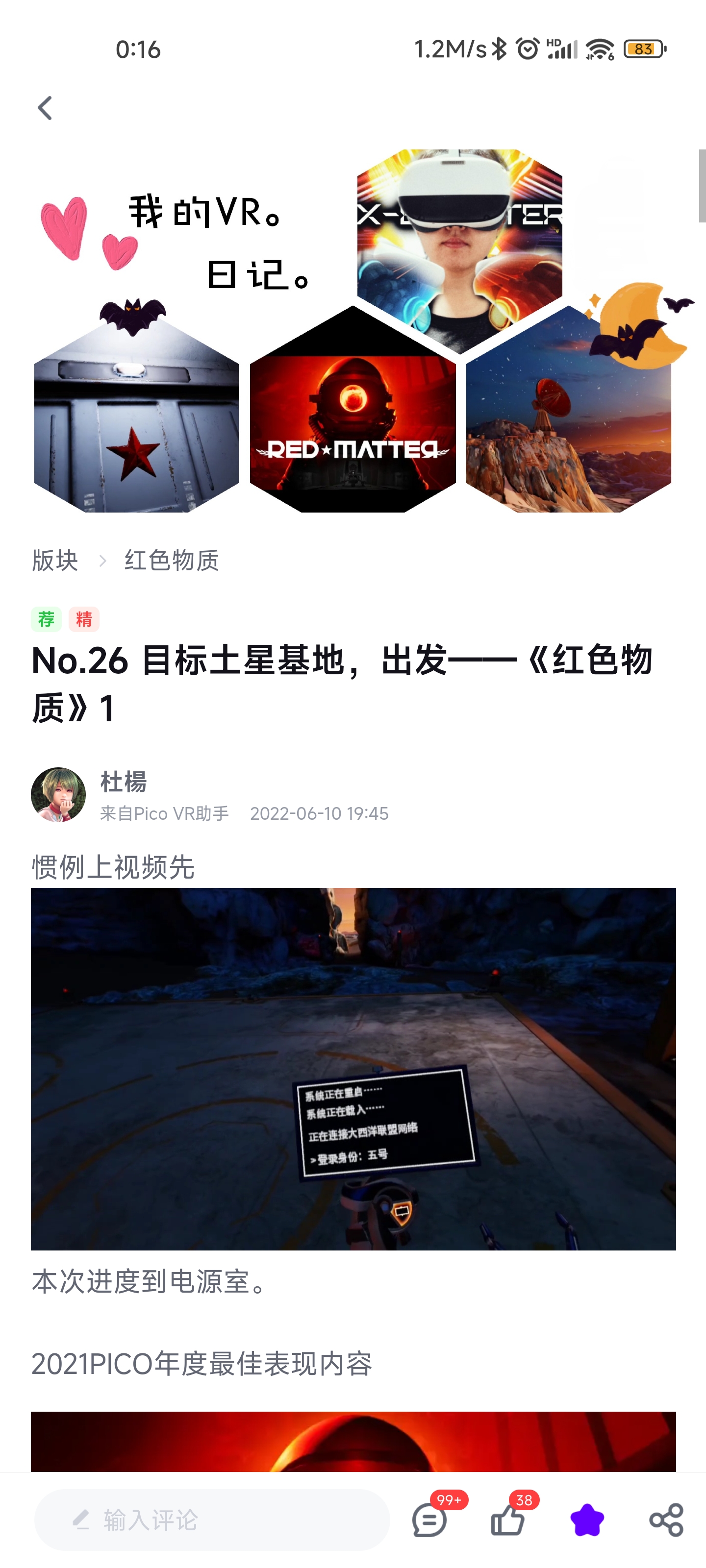Share this post
Screen dimensions: 706x1568
click(x=666, y=1520)
